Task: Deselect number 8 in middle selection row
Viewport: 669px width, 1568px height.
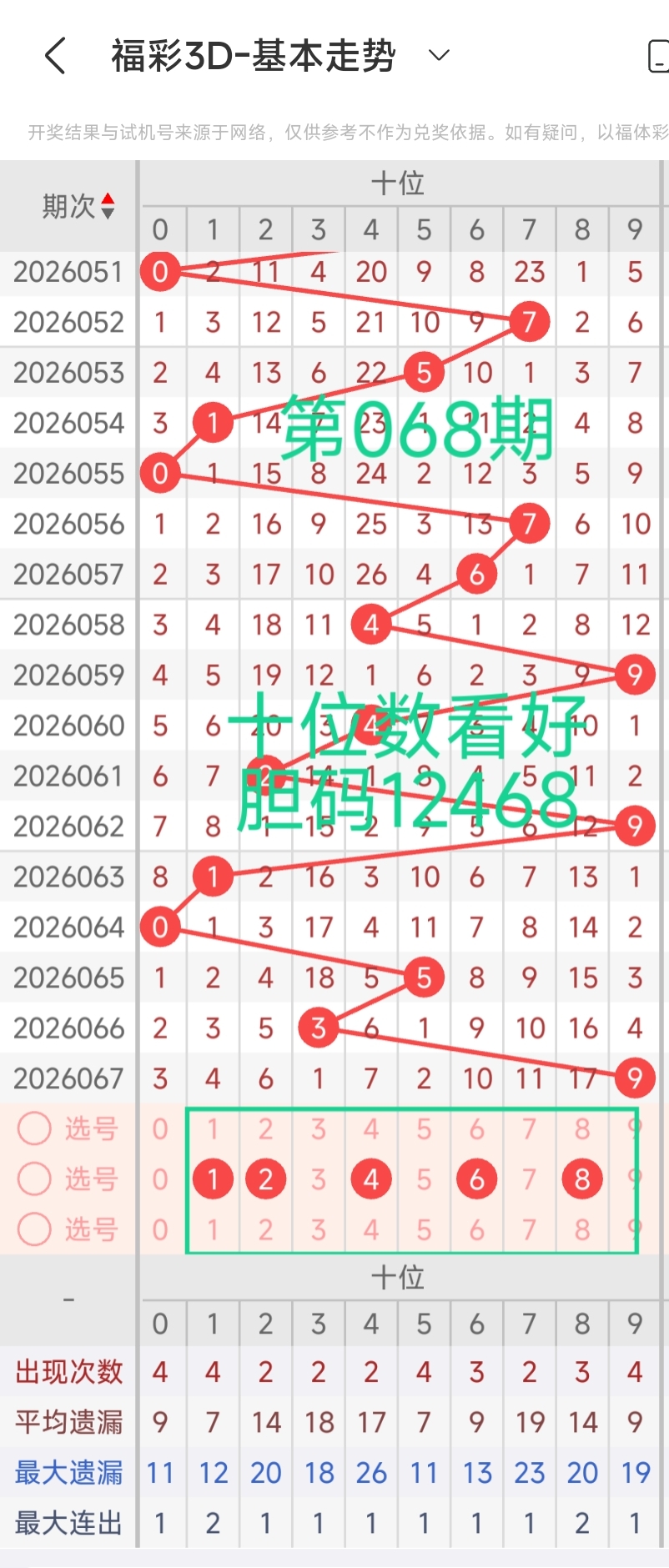Action: pos(581,1179)
